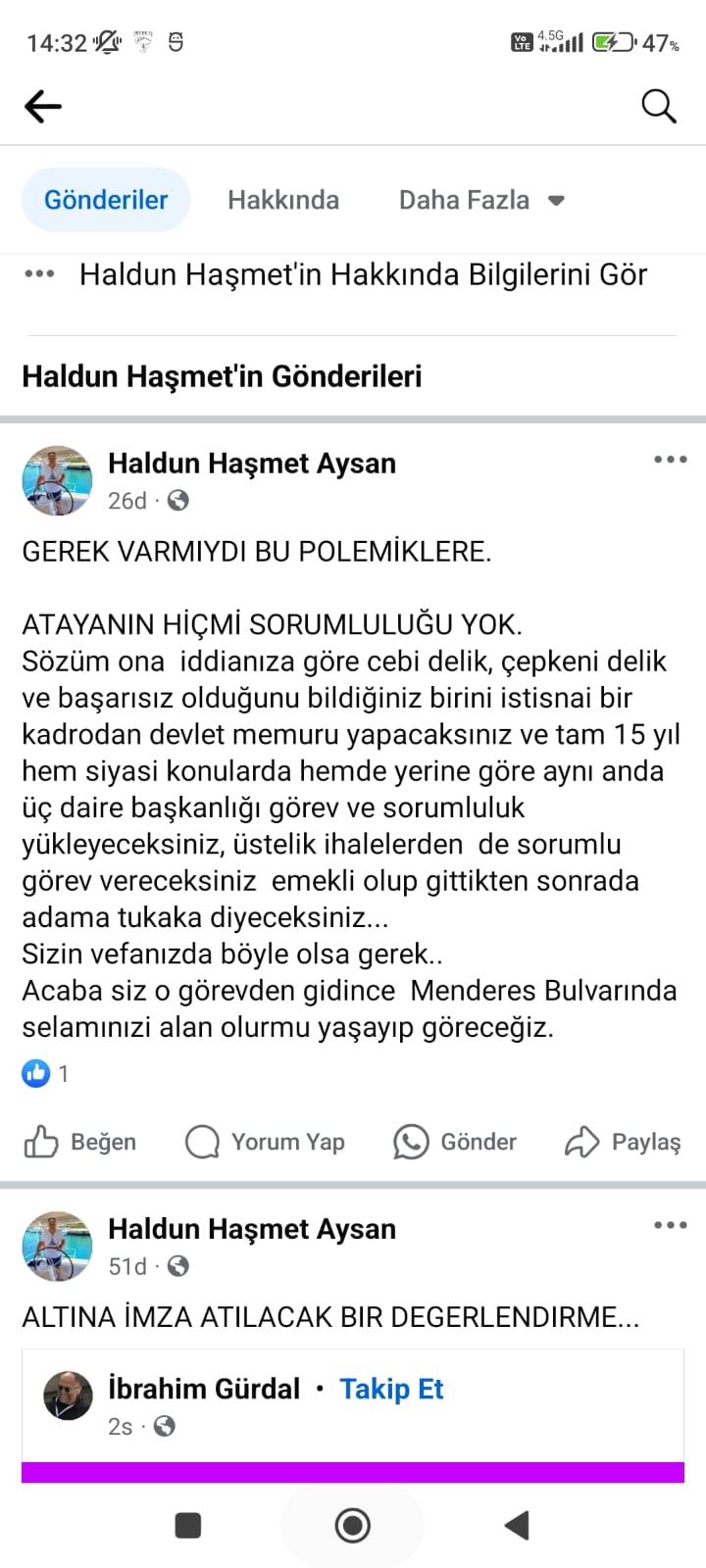Open the search magnifier icon
The width and height of the screenshot is (706, 1568).
pyautogui.click(x=658, y=106)
